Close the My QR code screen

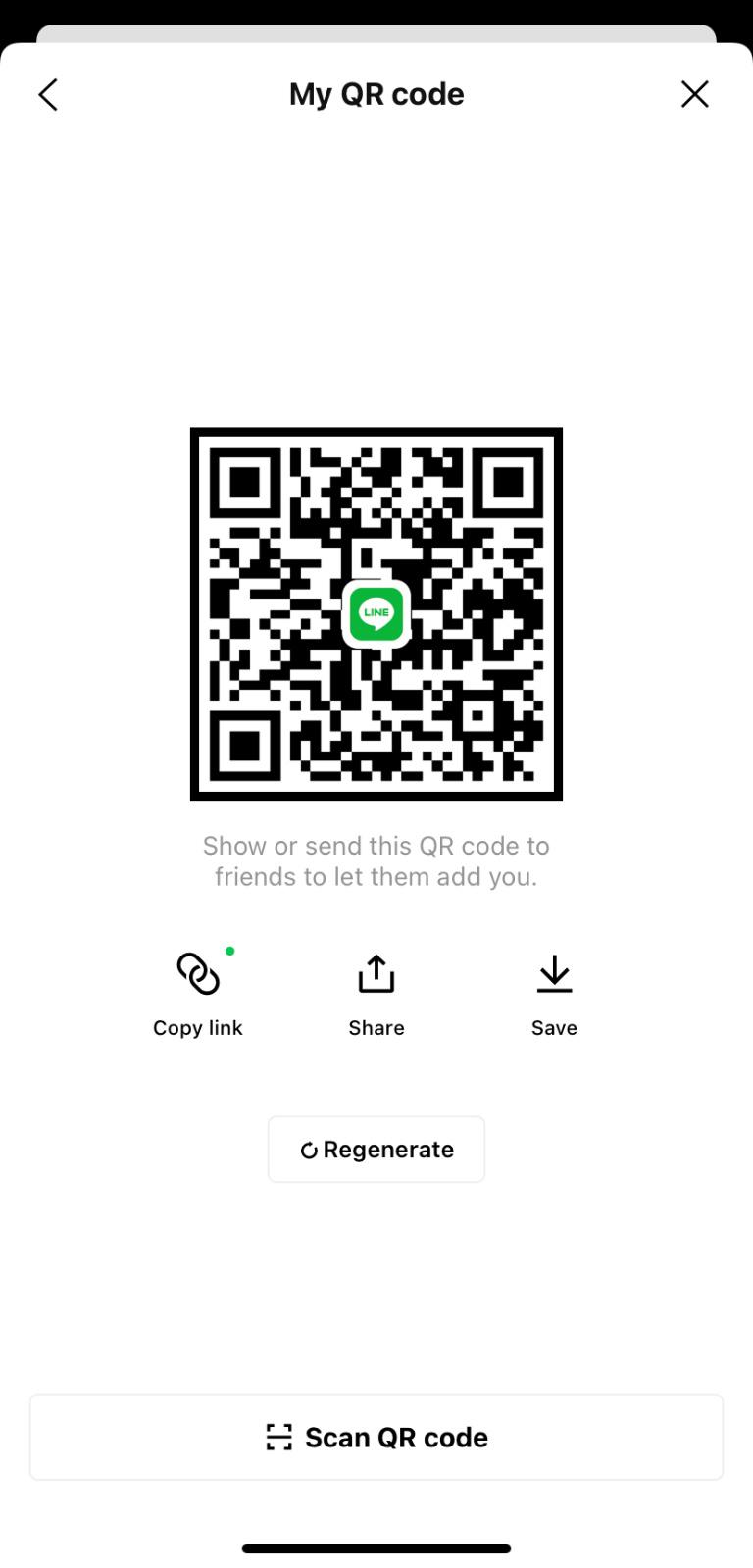click(x=694, y=94)
